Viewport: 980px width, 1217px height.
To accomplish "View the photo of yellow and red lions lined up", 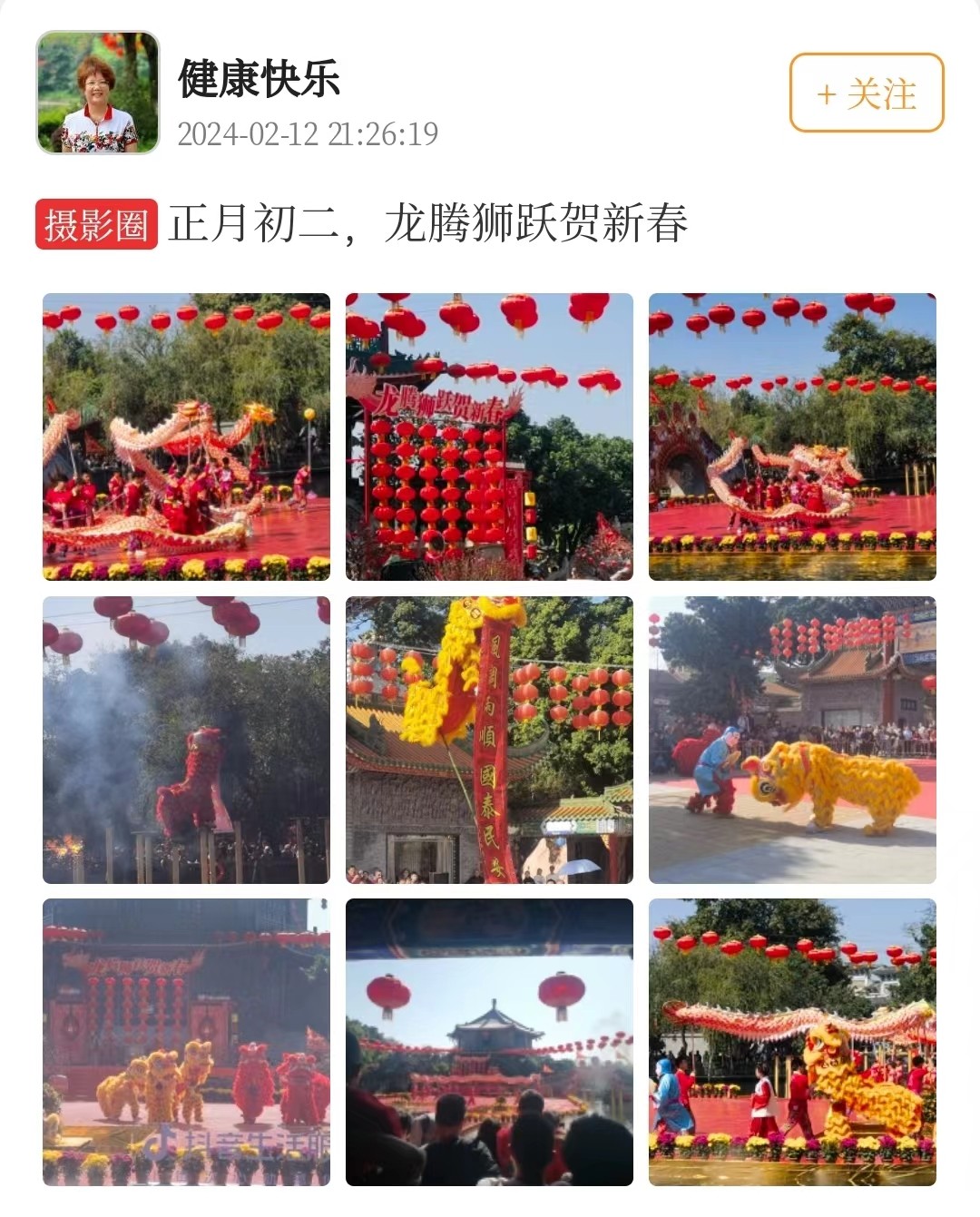I will (x=186, y=1042).
